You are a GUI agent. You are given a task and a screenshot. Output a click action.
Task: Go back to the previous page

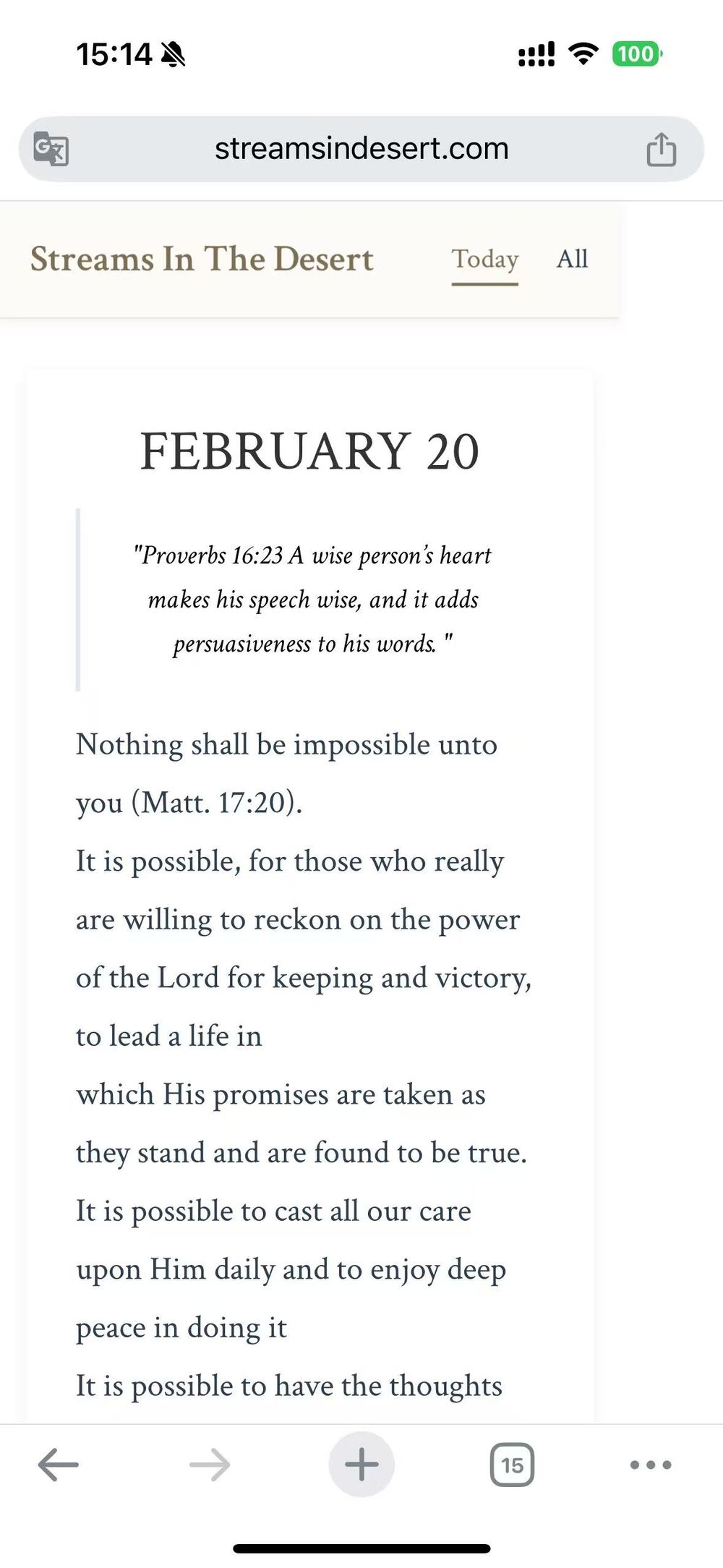tap(58, 1465)
